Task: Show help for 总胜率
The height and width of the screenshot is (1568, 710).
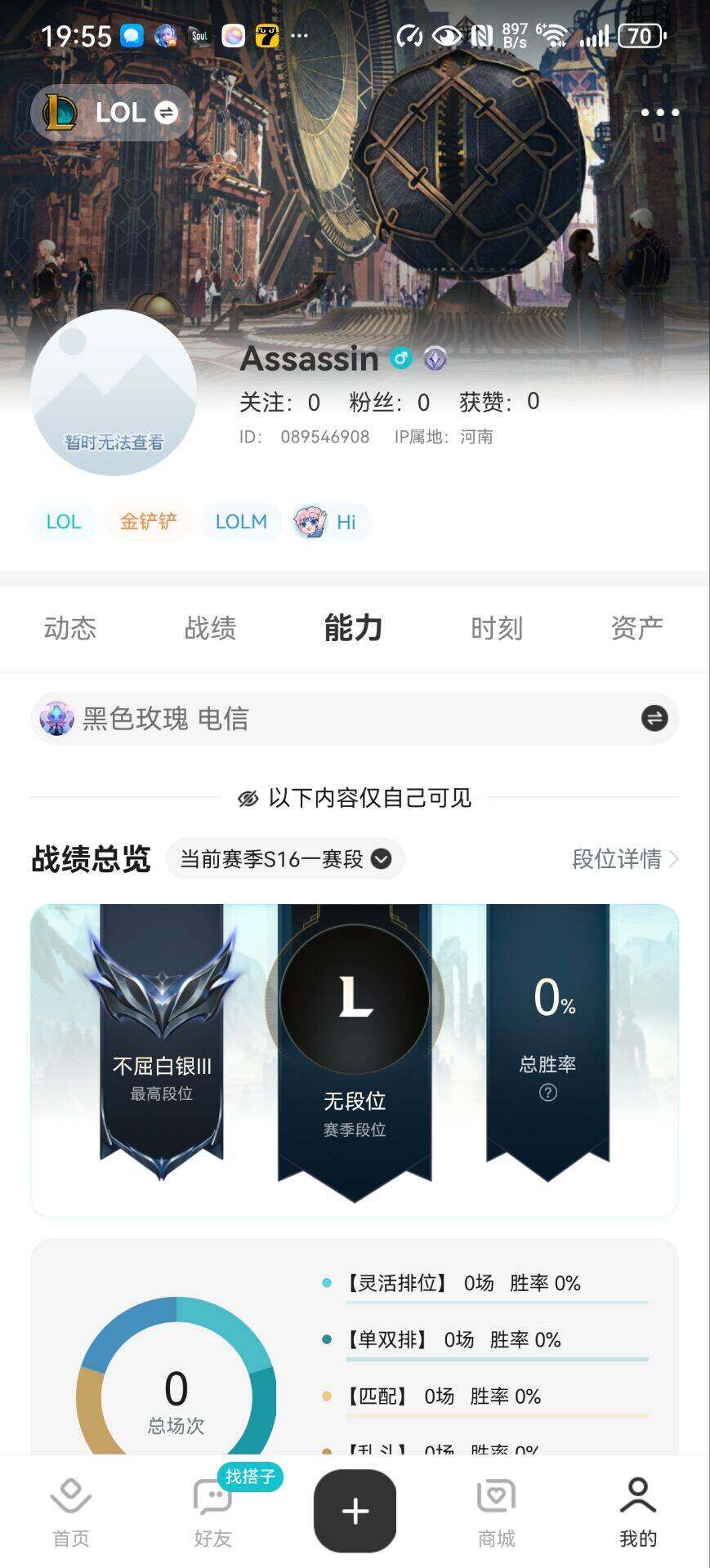Action: click(548, 1093)
